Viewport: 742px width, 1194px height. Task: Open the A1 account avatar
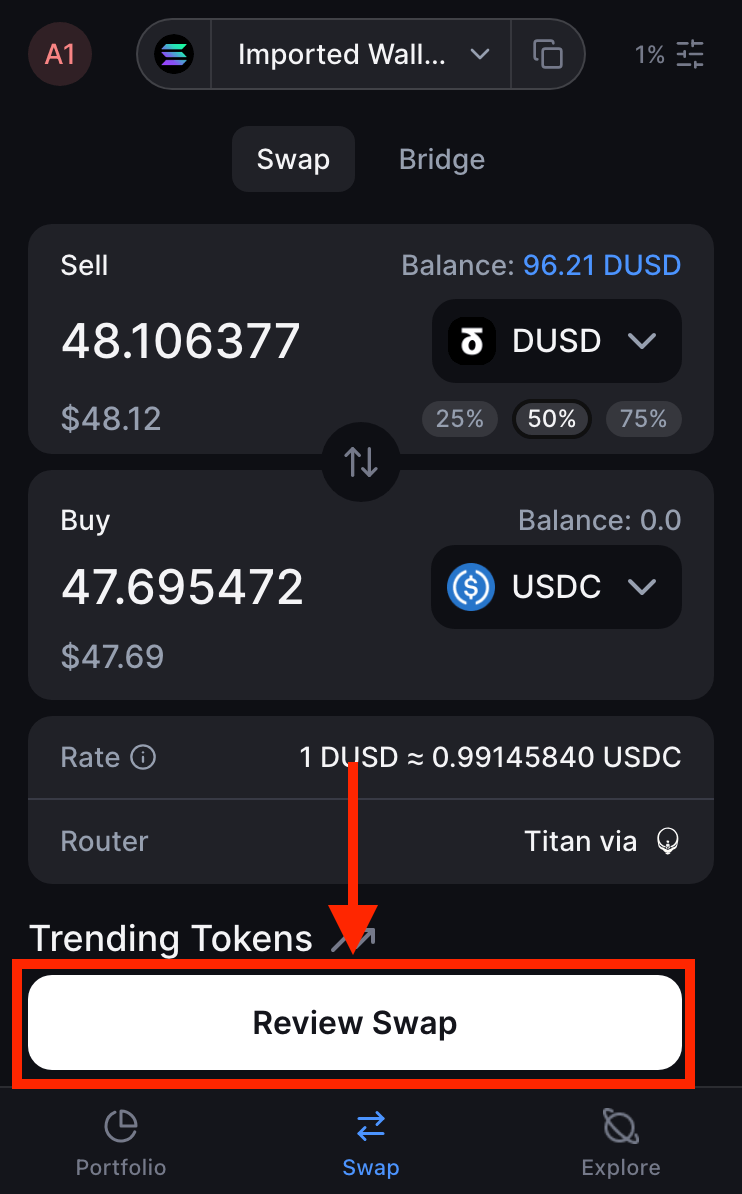[60, 54]
